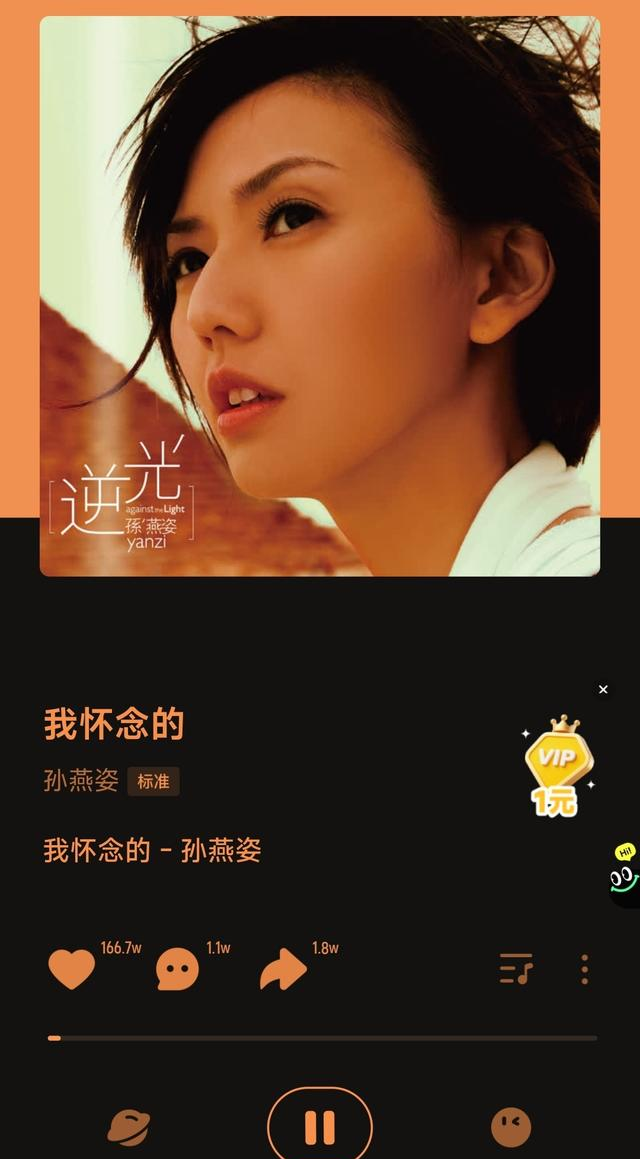Like the song 我怀念的
640x1159 pixels.
point(72,969)
